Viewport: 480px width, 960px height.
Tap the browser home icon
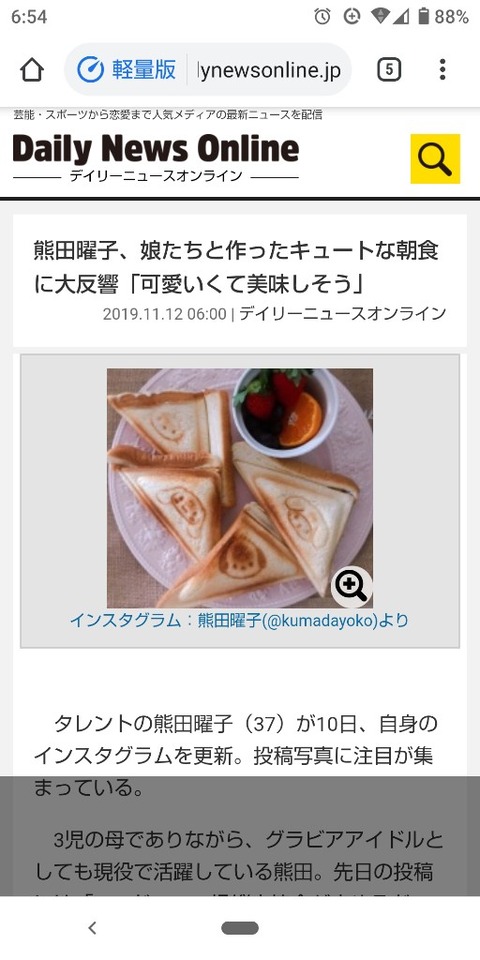click(x=32, y=70)
